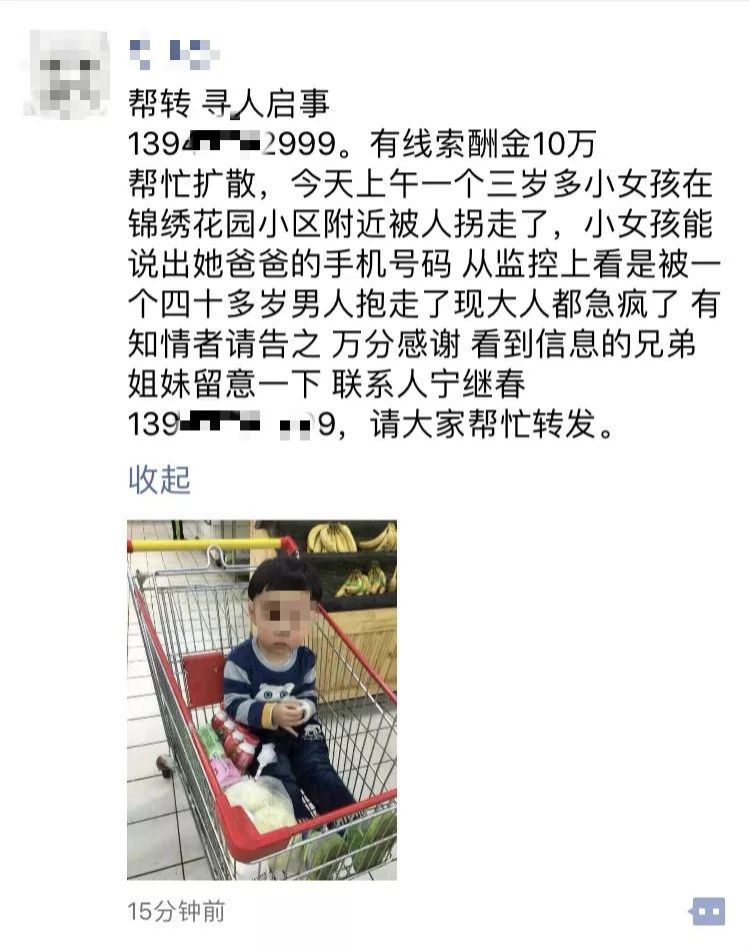Collapse the post text with 收起
Image resolution: width=750 pixels, height=947 pixels.
pos(159,479)
